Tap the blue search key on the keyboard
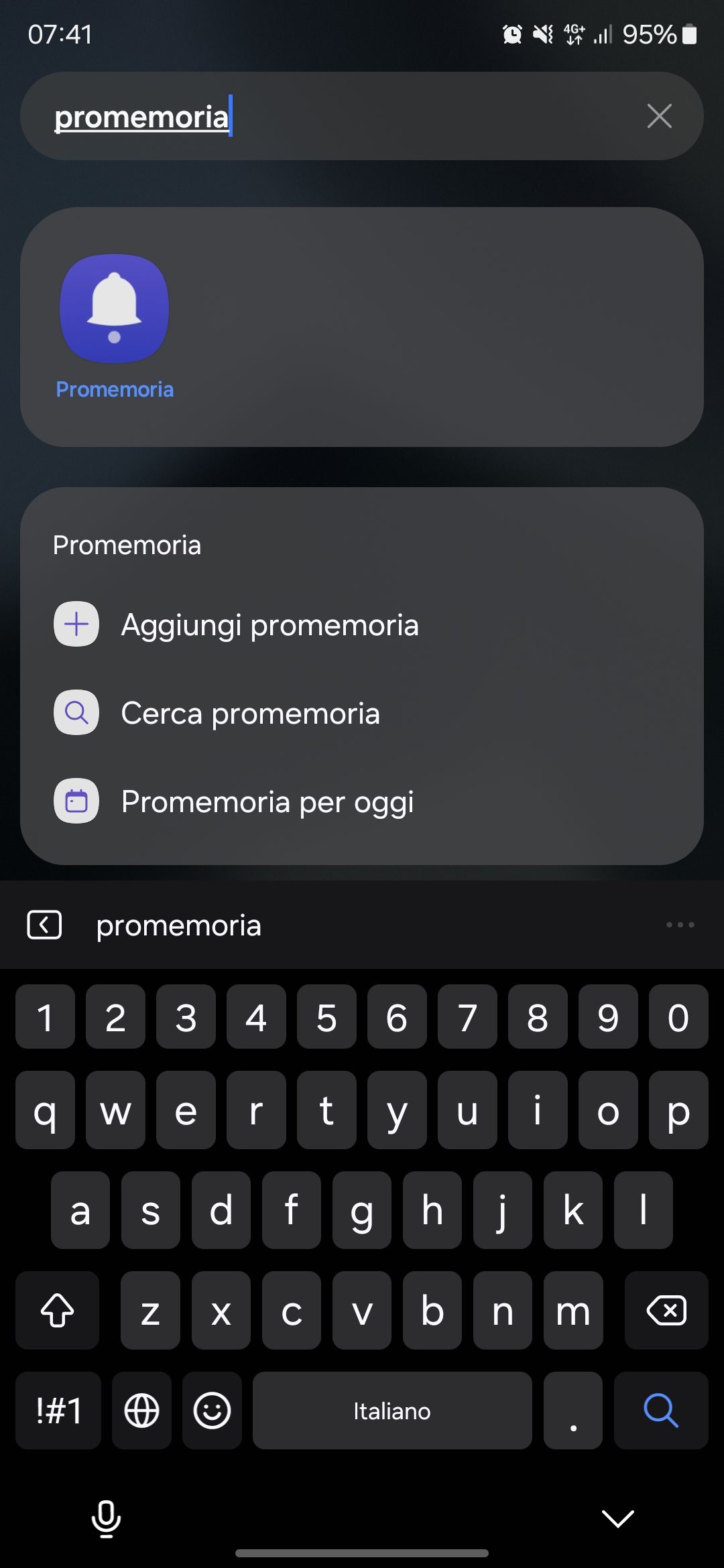 pyautogui.click(x=660, y=1411)
